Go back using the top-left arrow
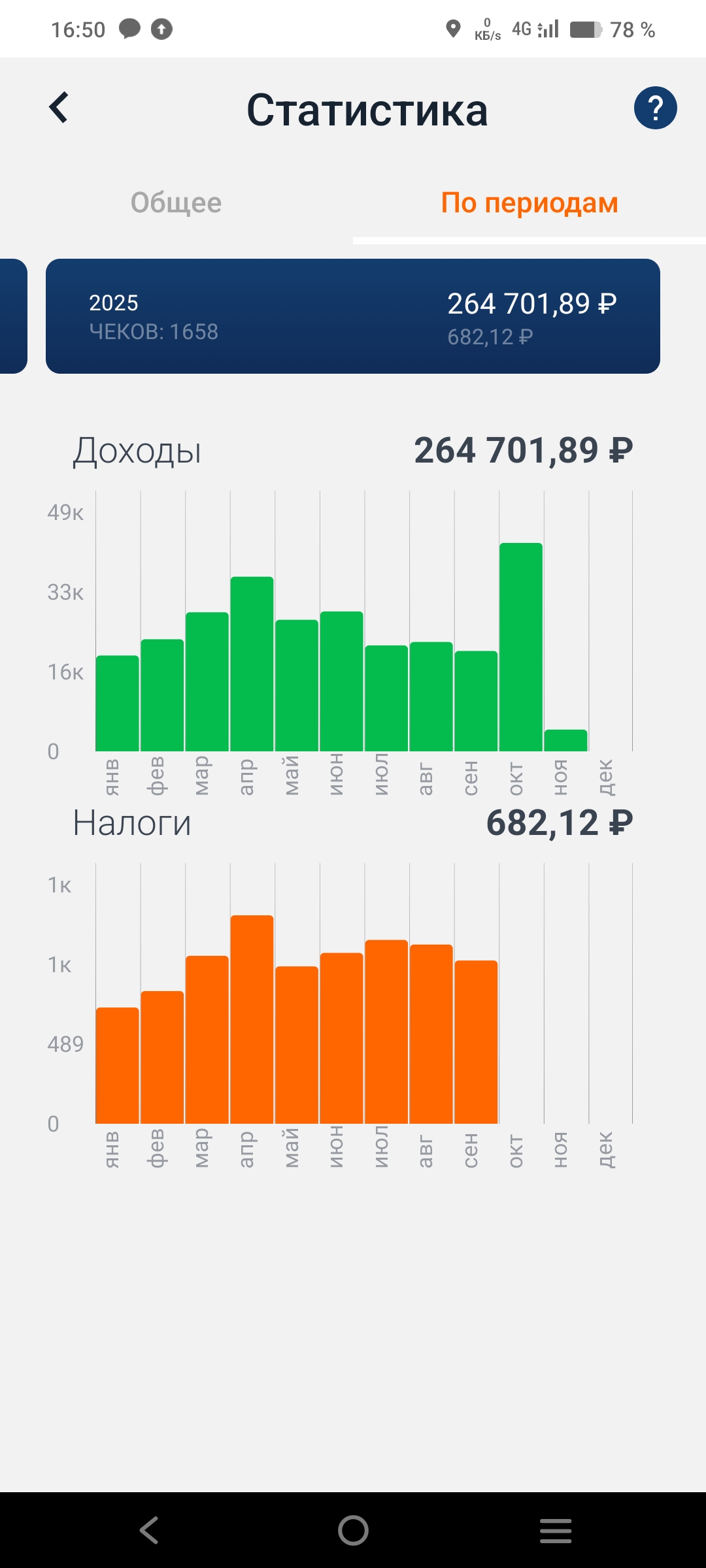Screen dimensions: 706x1568 pyautogui.click(x=59, y=108)
